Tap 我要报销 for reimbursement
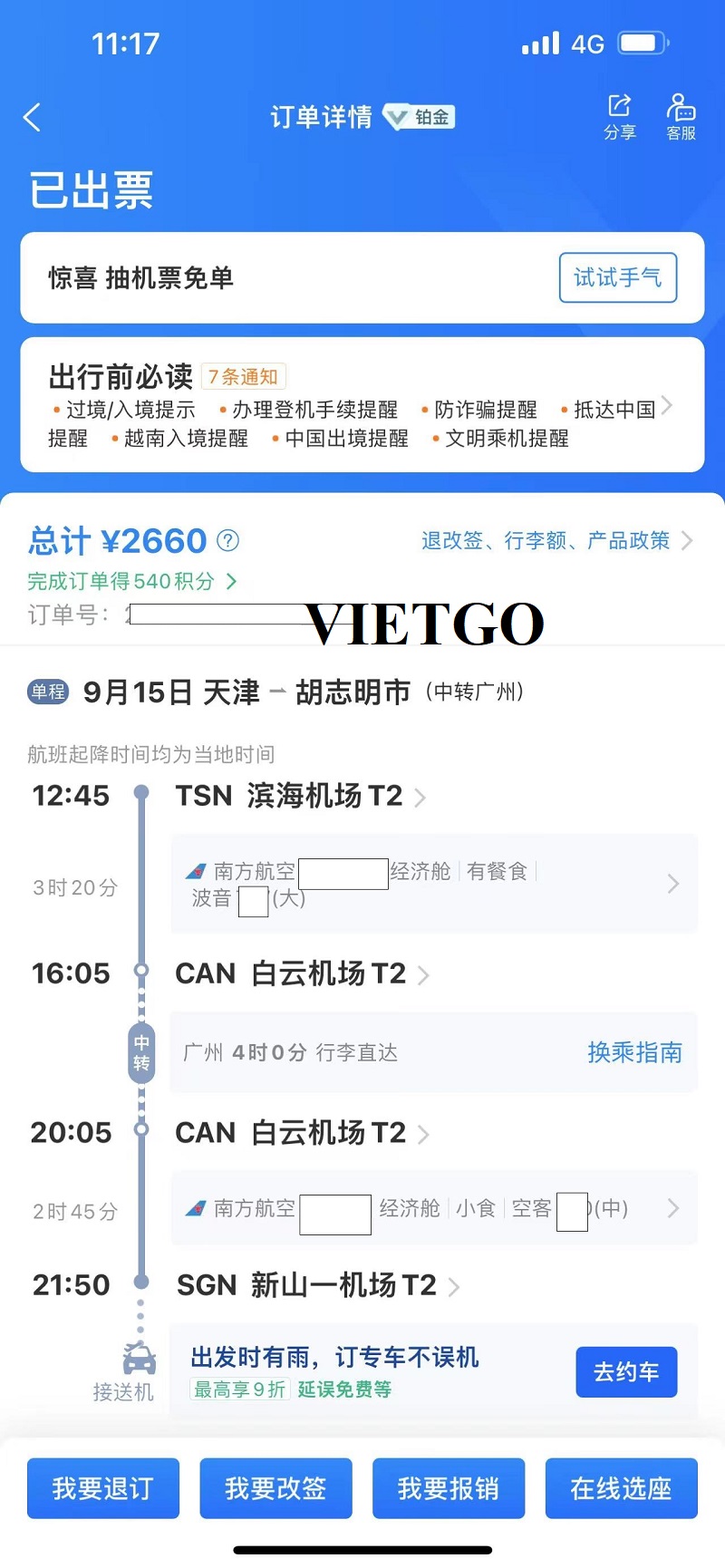This screenshot has width=725, height=1568. click(x=449, y=1488)
